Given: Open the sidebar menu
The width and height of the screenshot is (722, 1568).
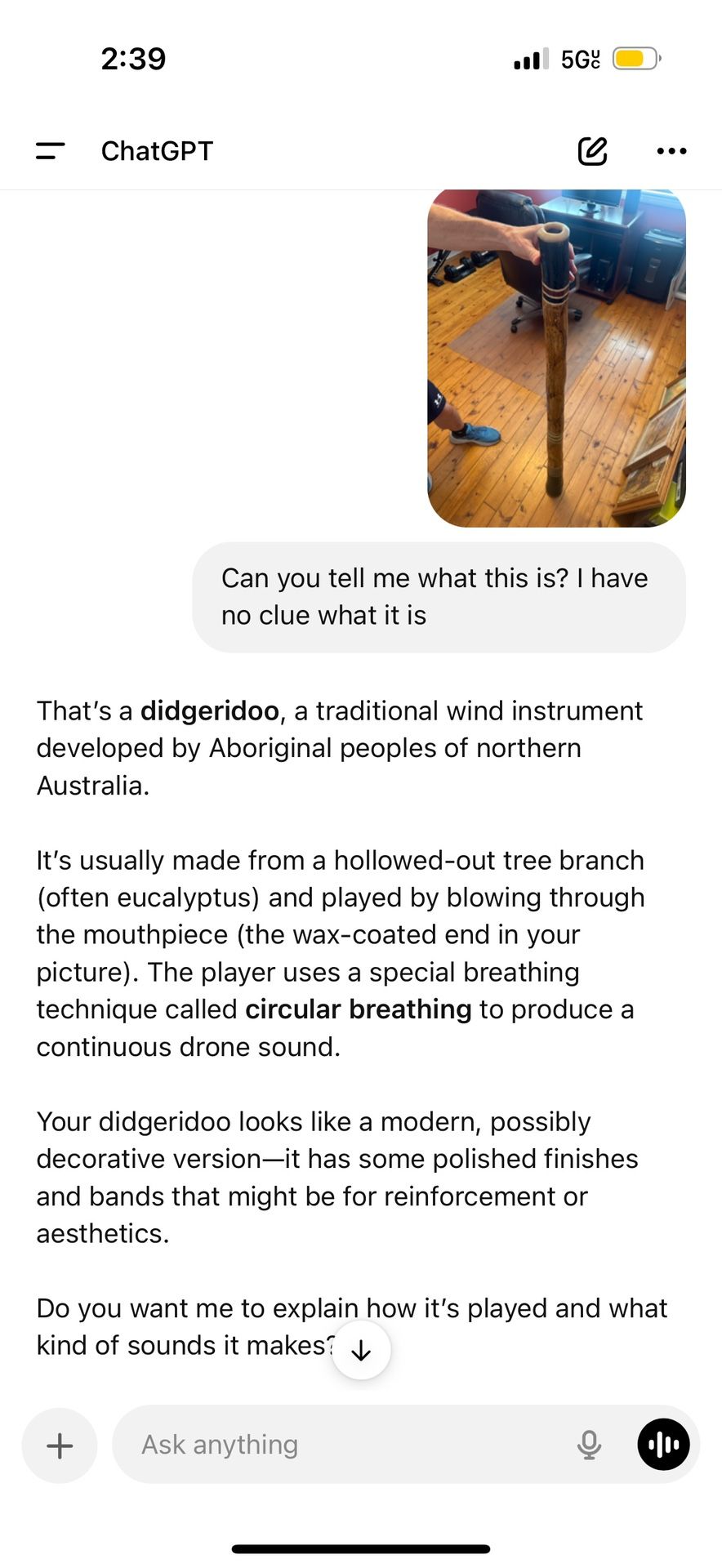Looking at the screenshot, I should pyautogui.click(x=50, y=151).
